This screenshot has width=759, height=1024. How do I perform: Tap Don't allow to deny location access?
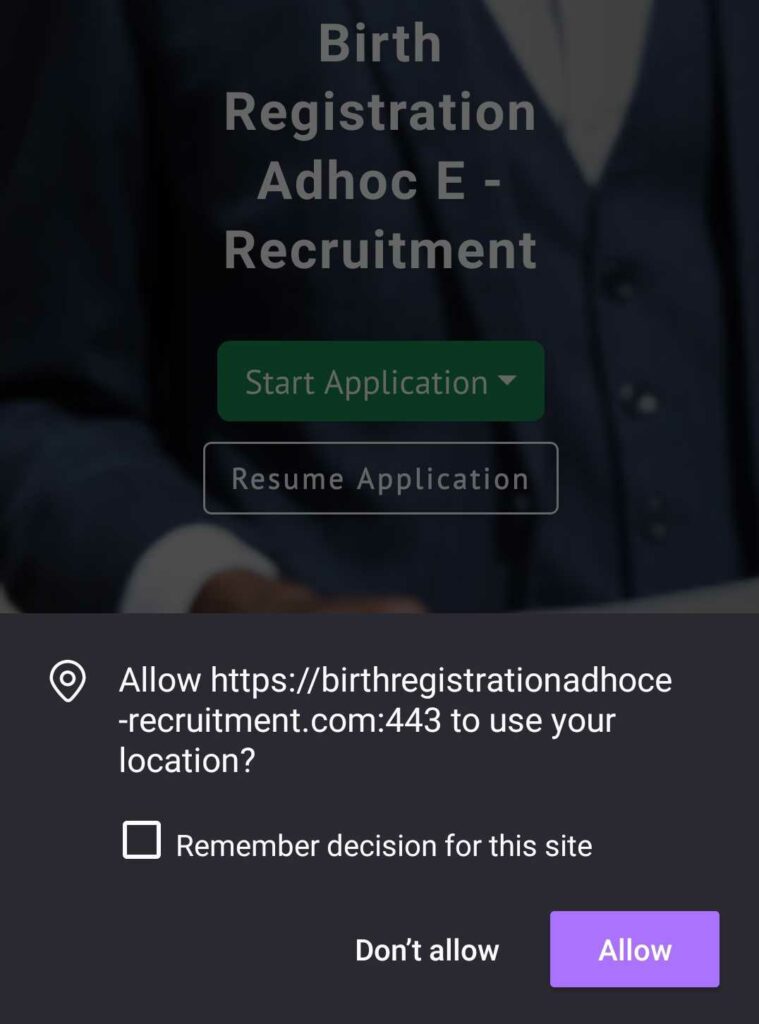426,950
